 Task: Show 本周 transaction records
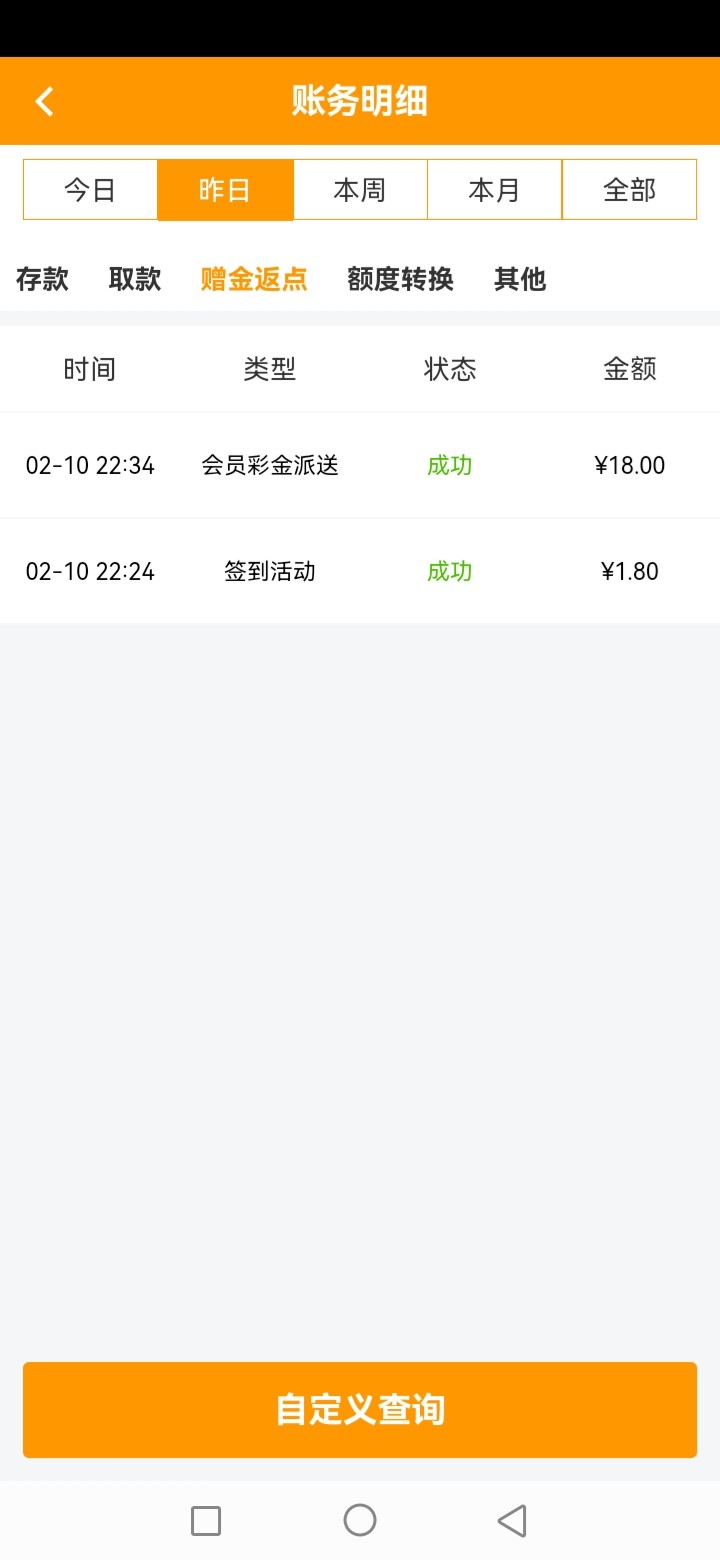point(360,190)
